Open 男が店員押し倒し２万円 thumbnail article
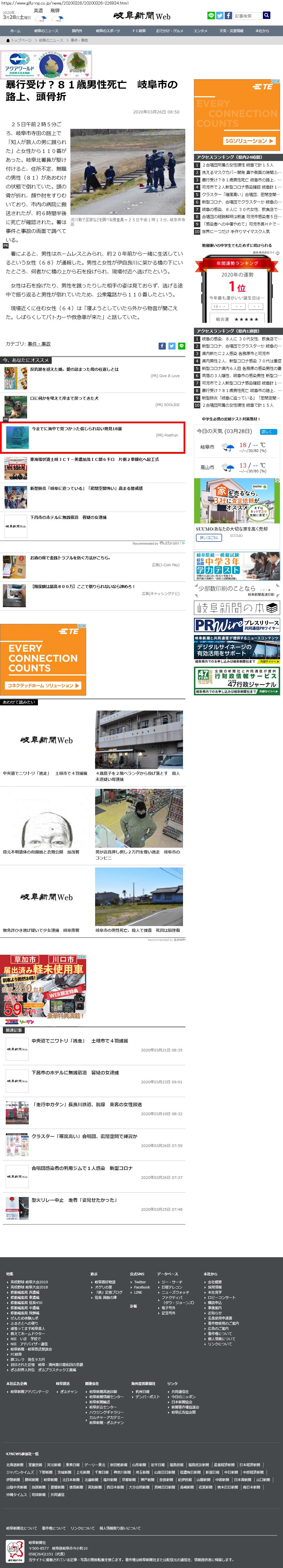 coord(139,819)
